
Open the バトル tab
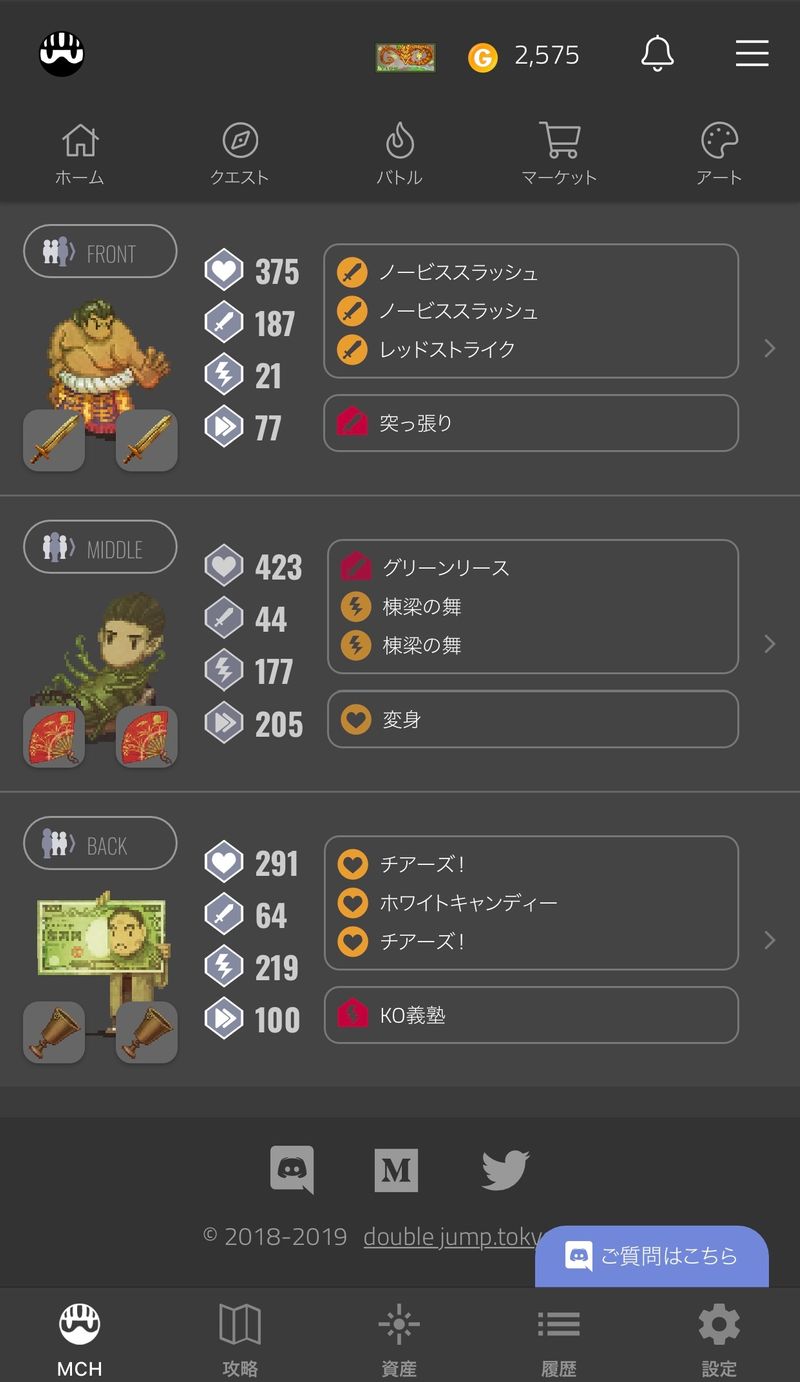(x=399, y=155)
